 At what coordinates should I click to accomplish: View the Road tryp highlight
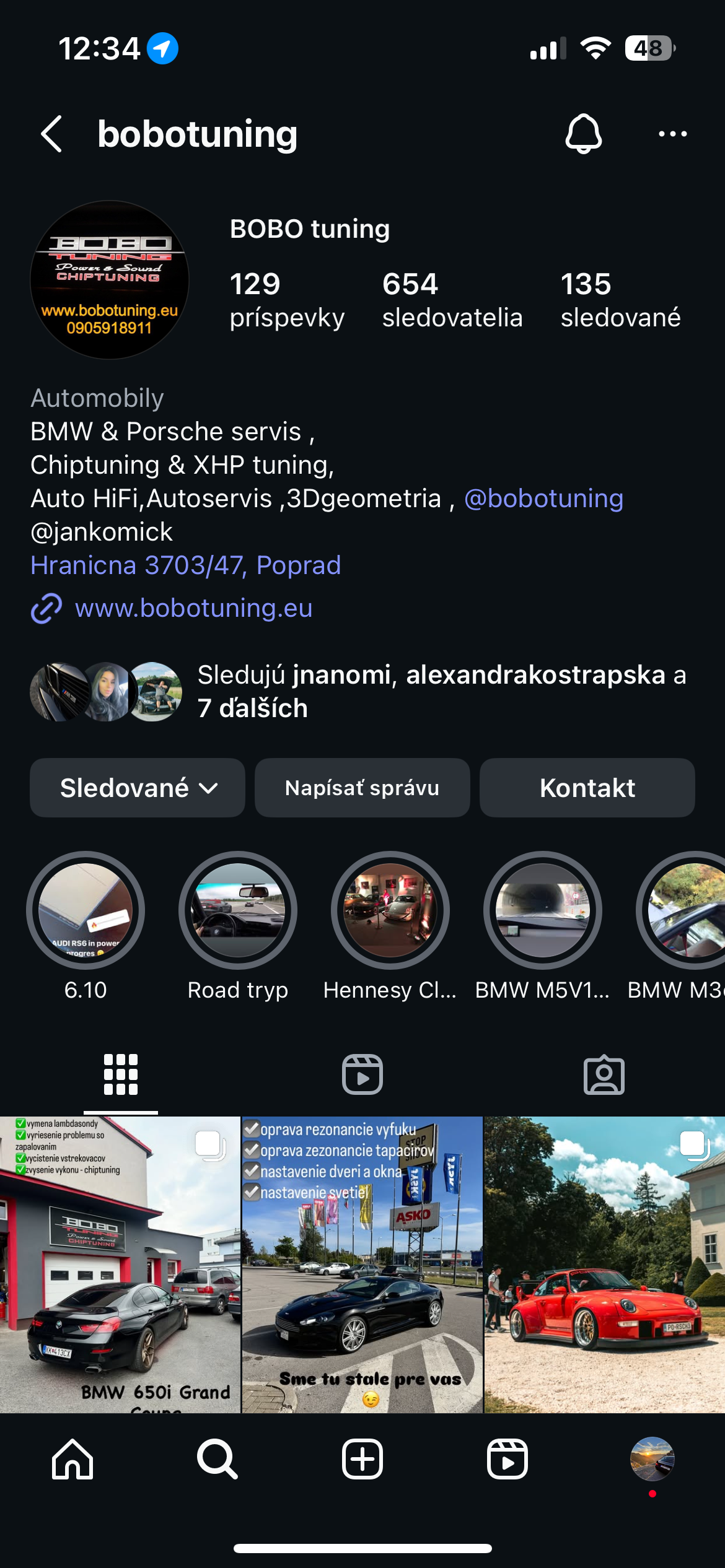pos(238,910)
